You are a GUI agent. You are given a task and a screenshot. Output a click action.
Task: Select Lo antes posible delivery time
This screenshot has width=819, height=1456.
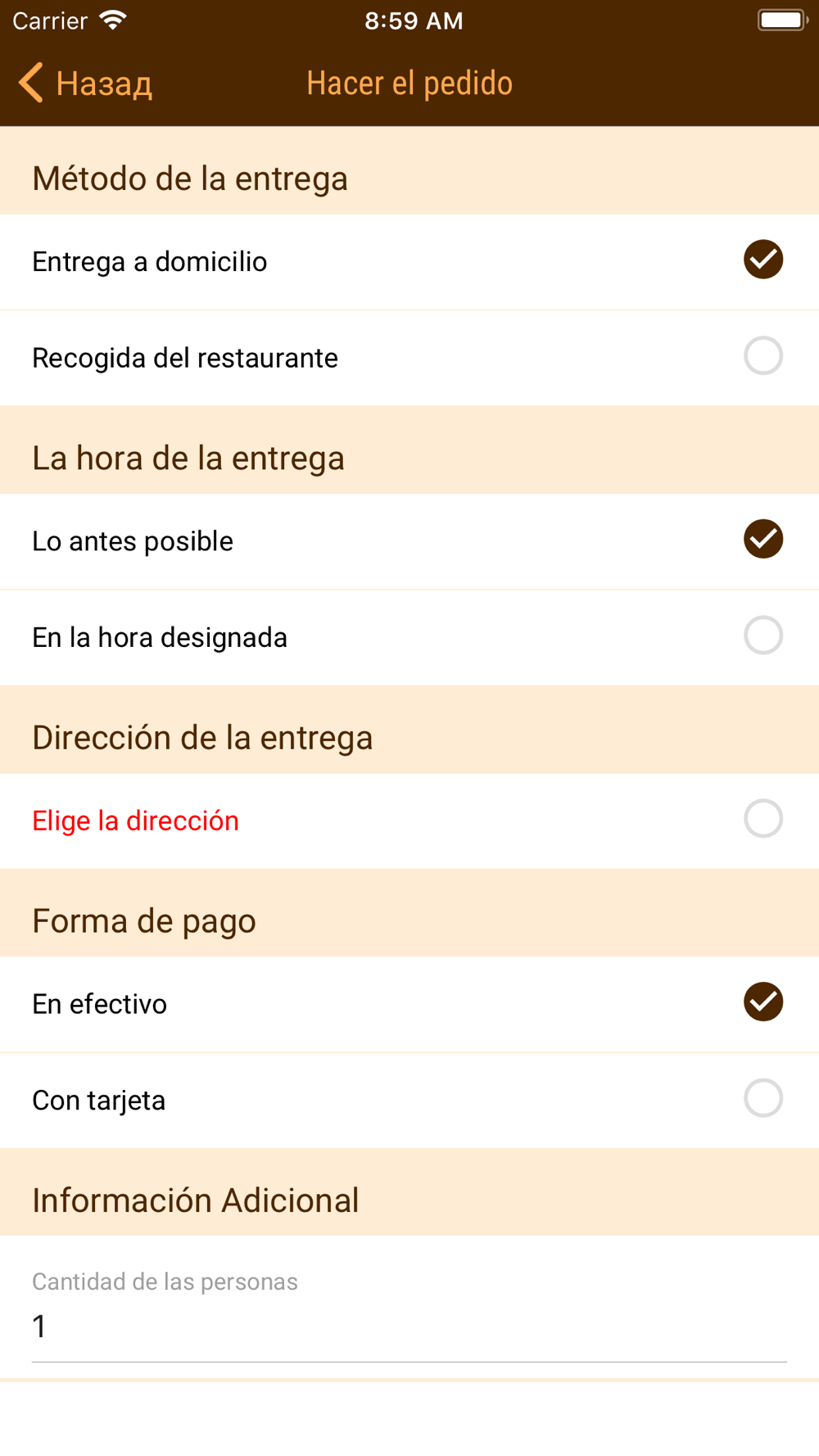click(409, 541)
